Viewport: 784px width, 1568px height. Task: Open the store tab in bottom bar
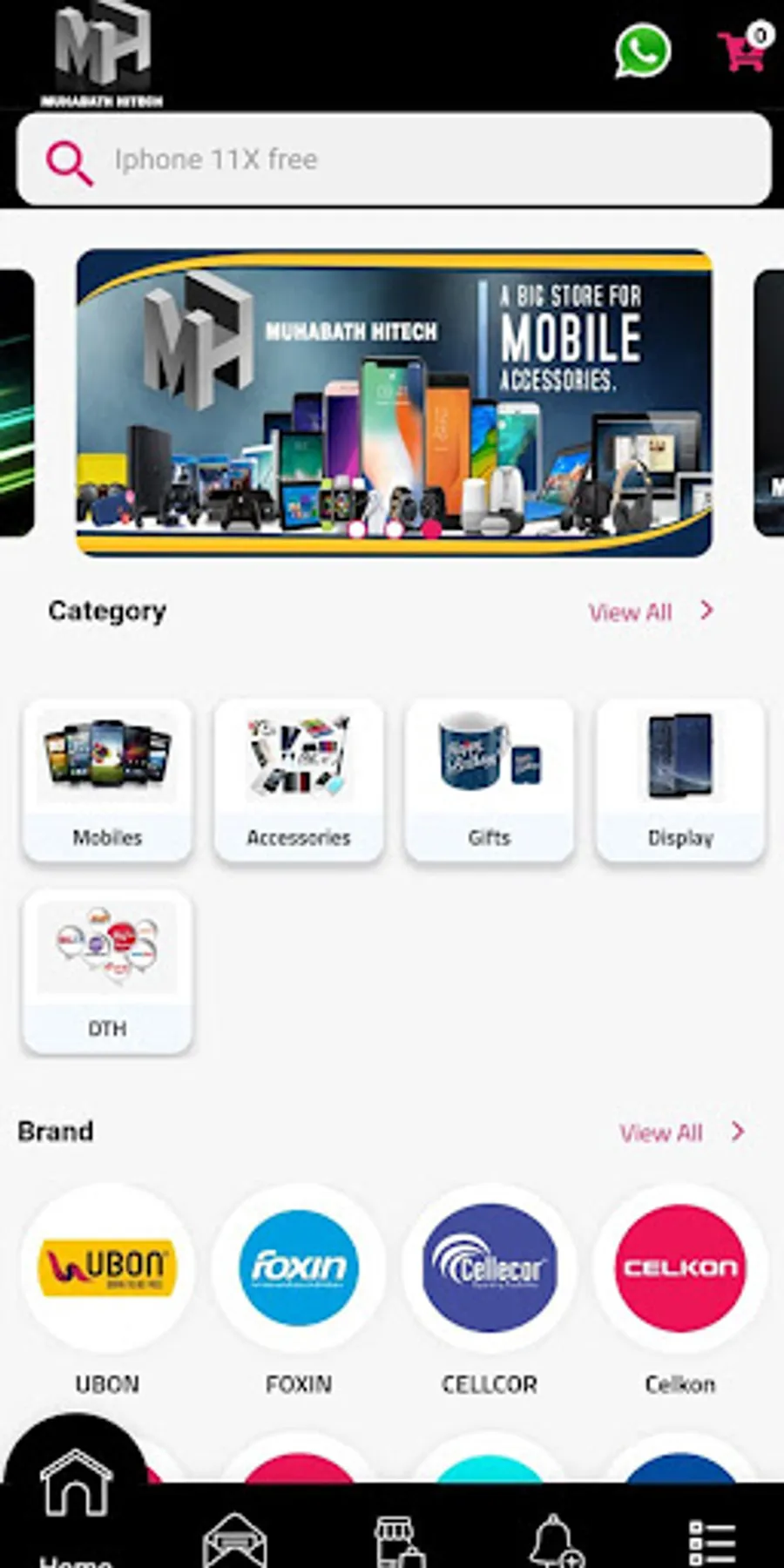399,1540
